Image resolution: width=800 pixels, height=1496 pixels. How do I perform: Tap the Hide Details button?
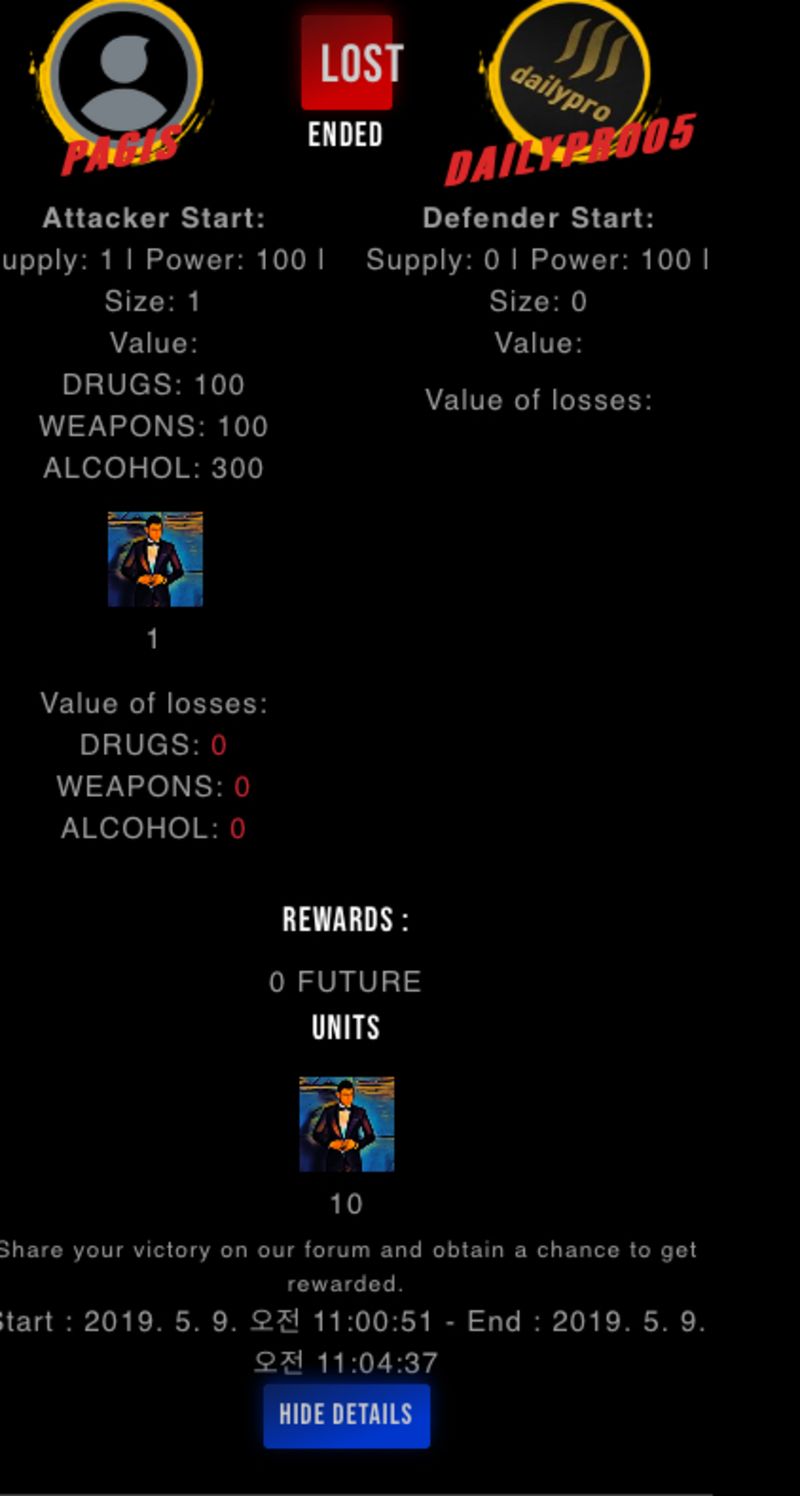point(346,1415)
